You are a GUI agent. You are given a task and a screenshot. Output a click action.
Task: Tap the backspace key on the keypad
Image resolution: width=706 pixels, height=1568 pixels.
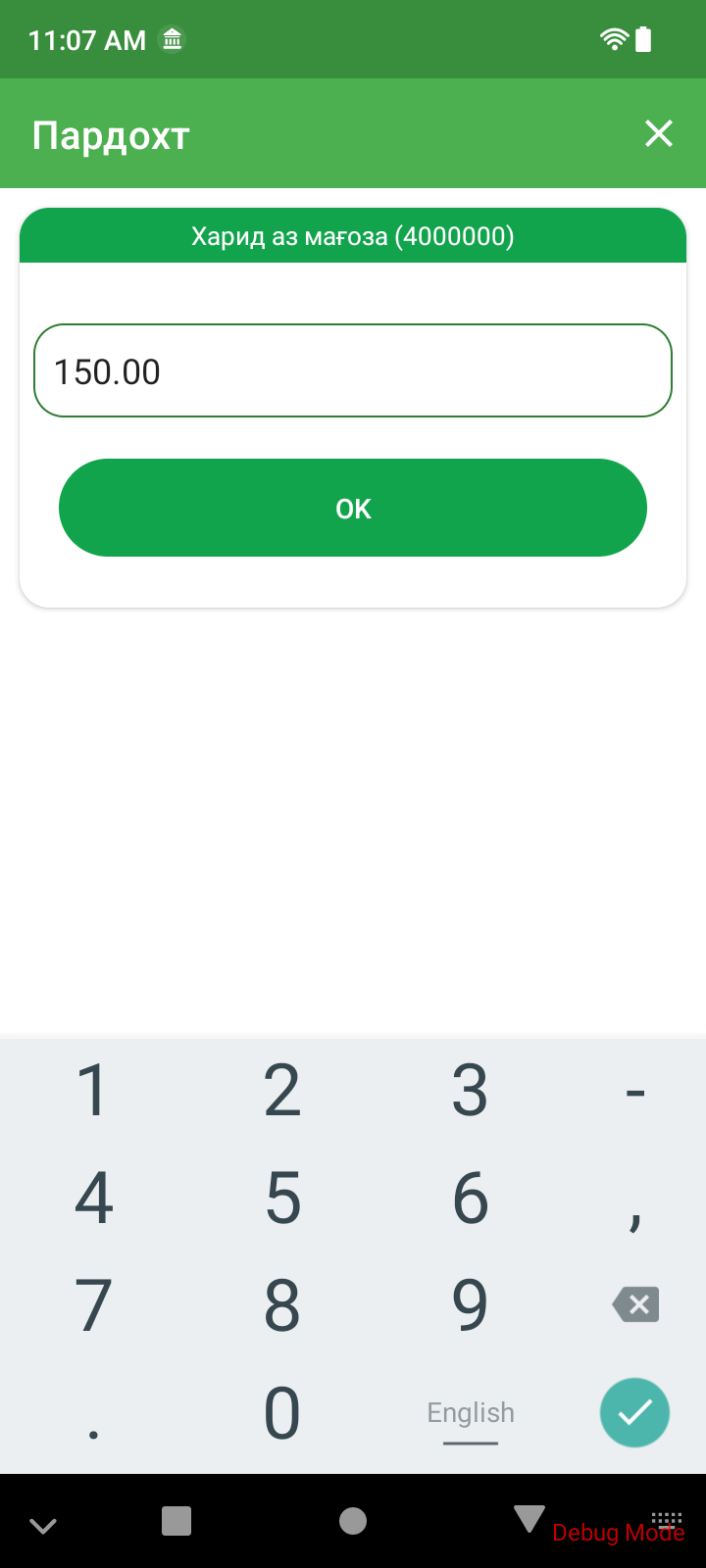(x=635, y=1303)
